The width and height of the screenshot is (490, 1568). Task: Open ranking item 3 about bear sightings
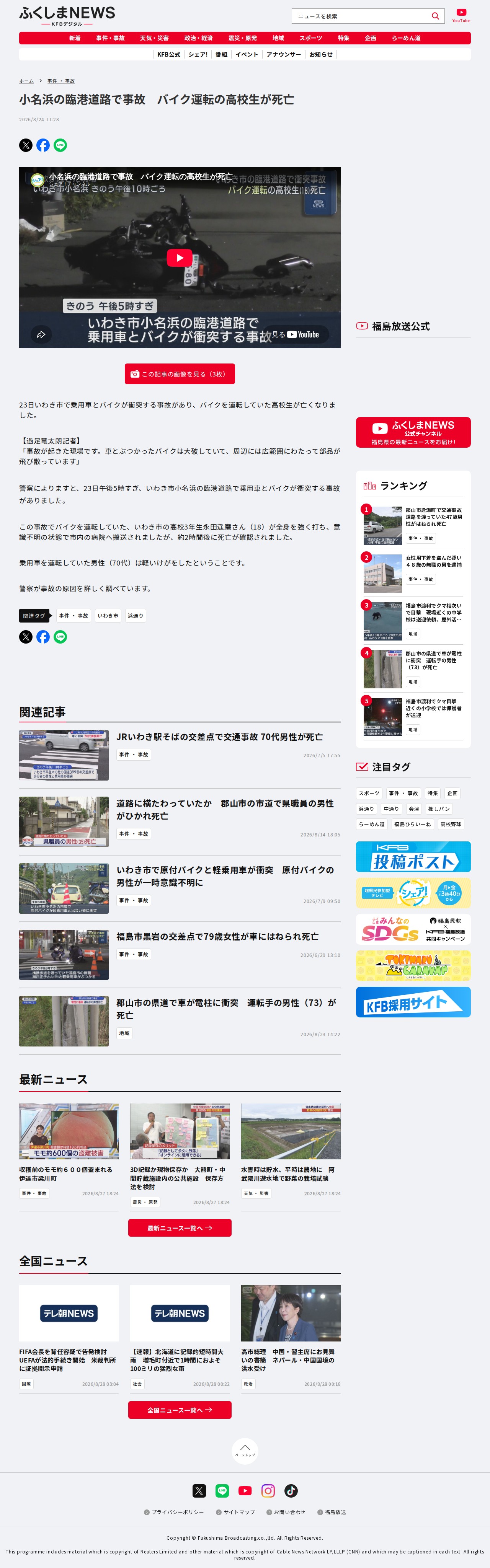coord(413,621)
